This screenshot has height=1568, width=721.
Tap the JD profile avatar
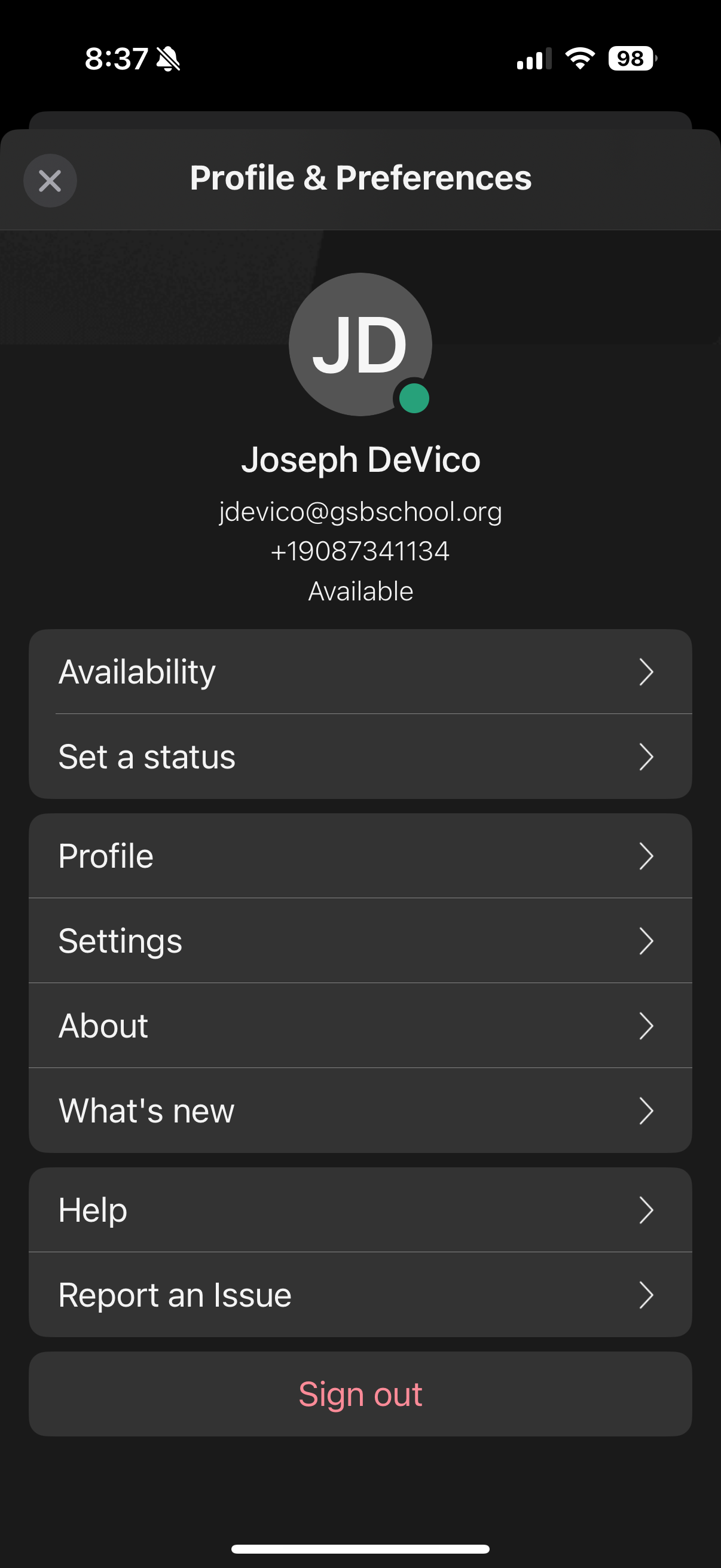pyautogui.click(x=360, y=344)
